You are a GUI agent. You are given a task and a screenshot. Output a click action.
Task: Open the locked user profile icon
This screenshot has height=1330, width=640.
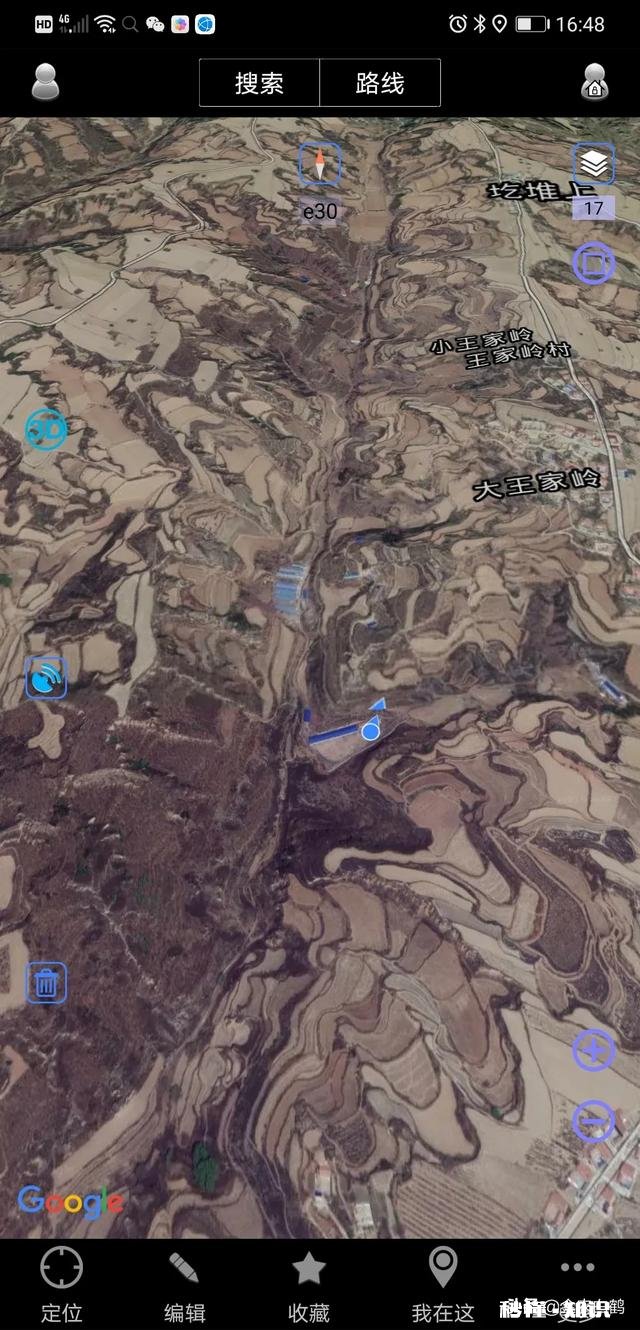[x=595, y=82]
